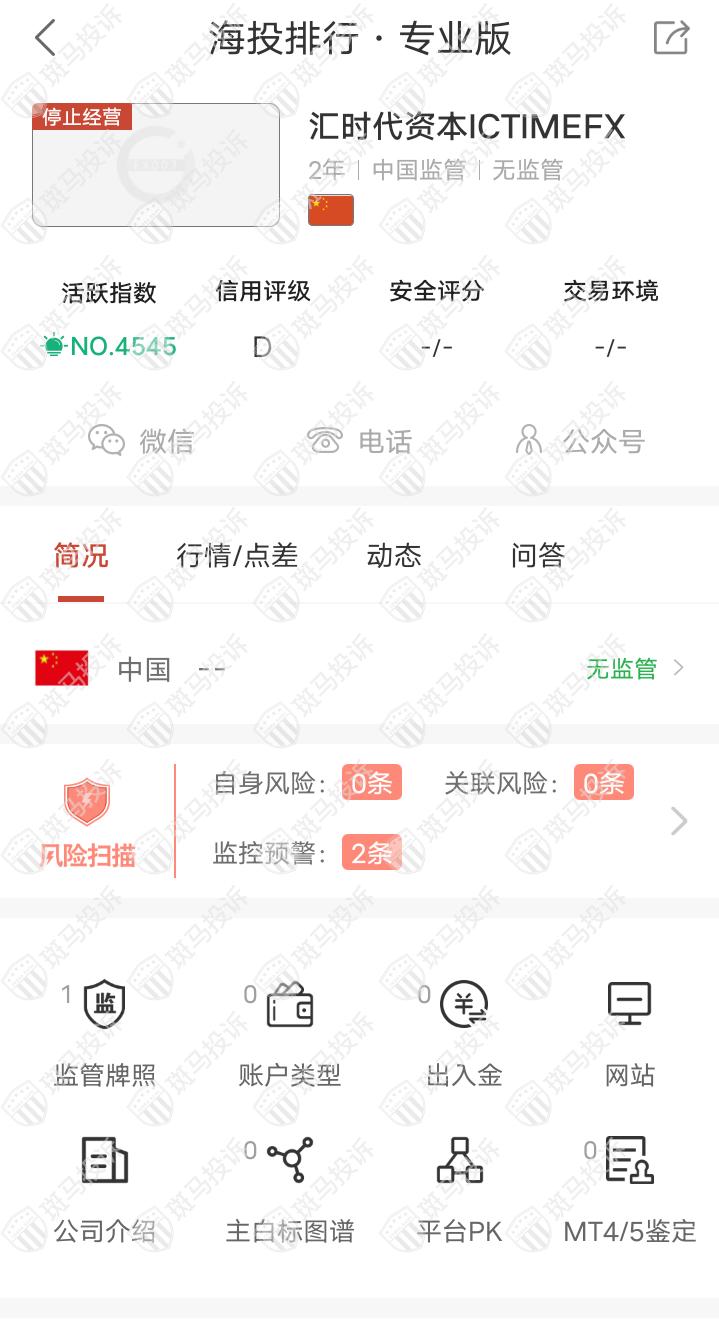Share this broker page
719x1321 pixels.
click(x=671, y=38)
